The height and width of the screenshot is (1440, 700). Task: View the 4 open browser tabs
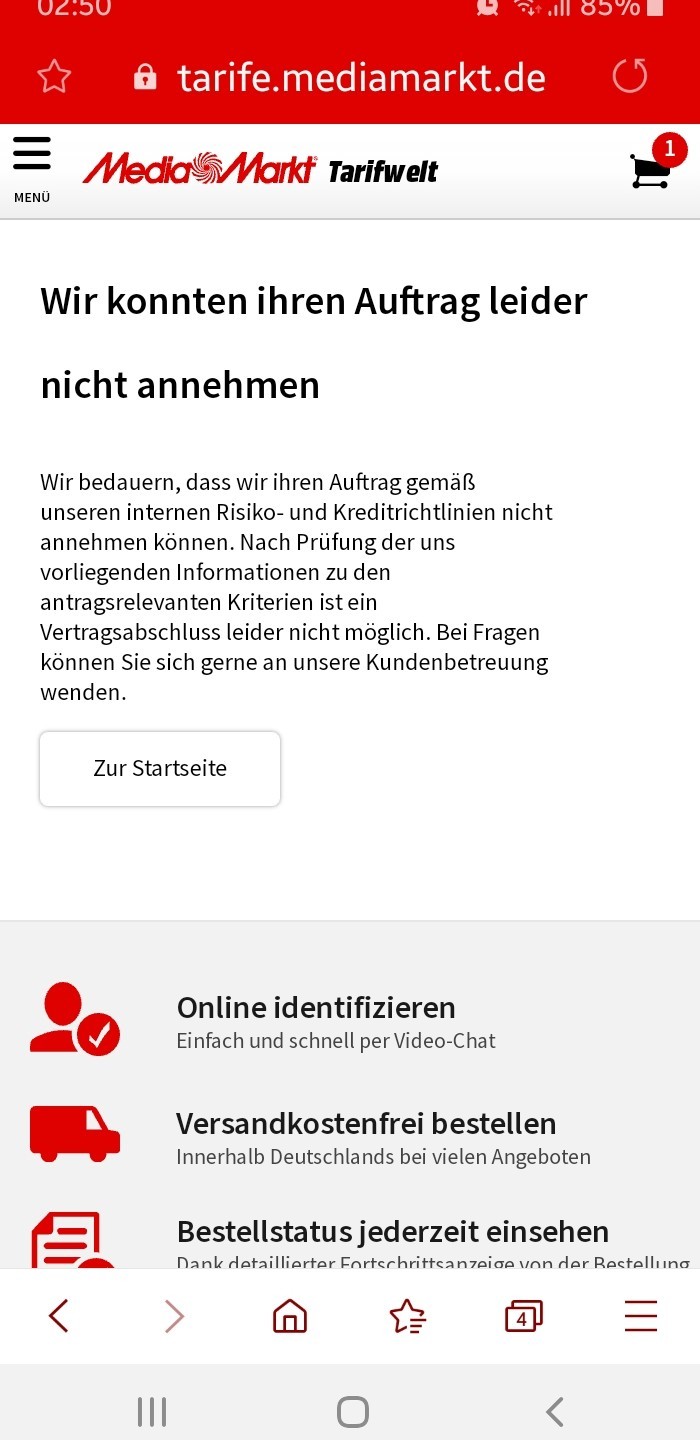point(523,1316)
